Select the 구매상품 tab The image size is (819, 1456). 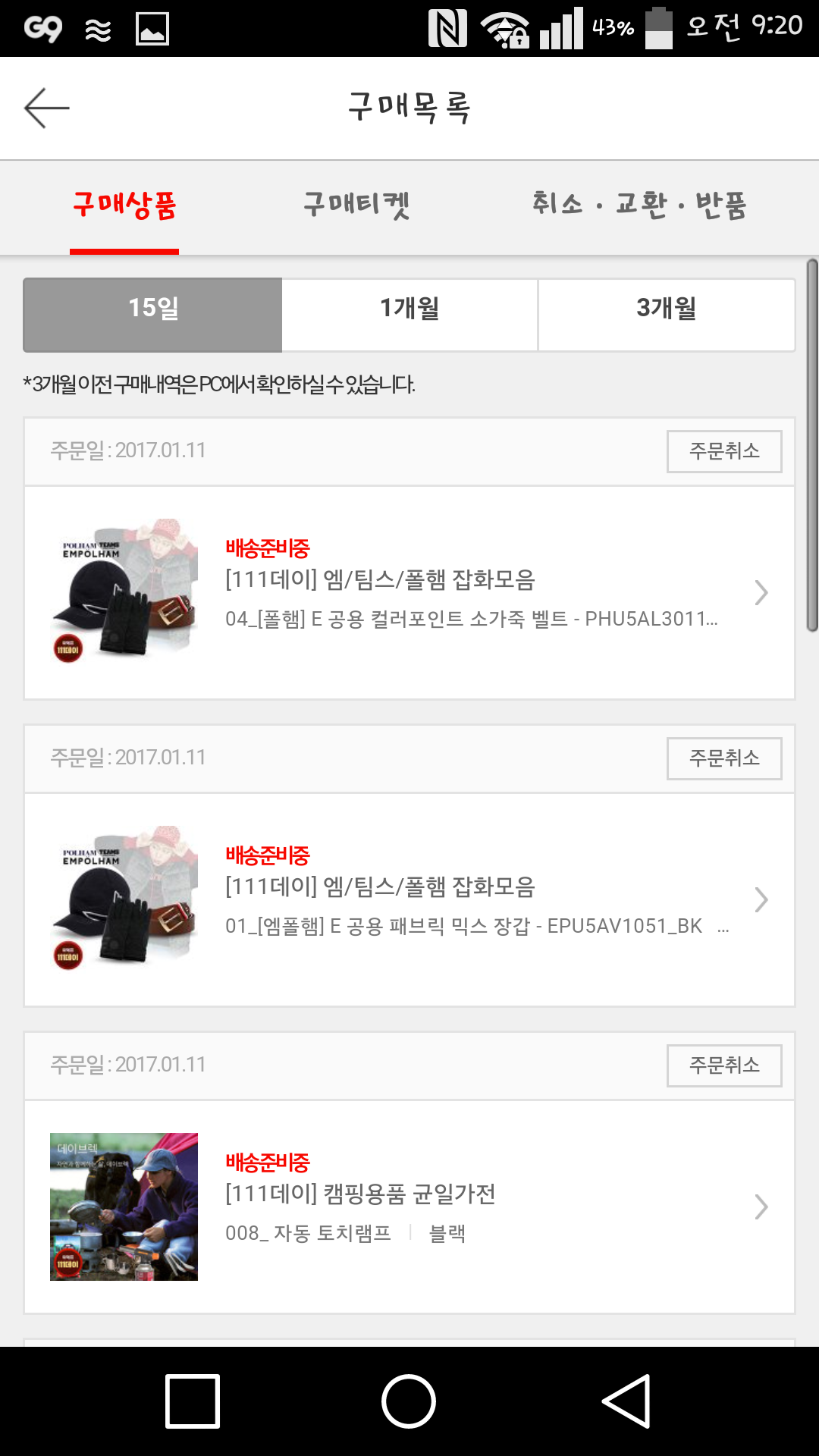point(124,205)
